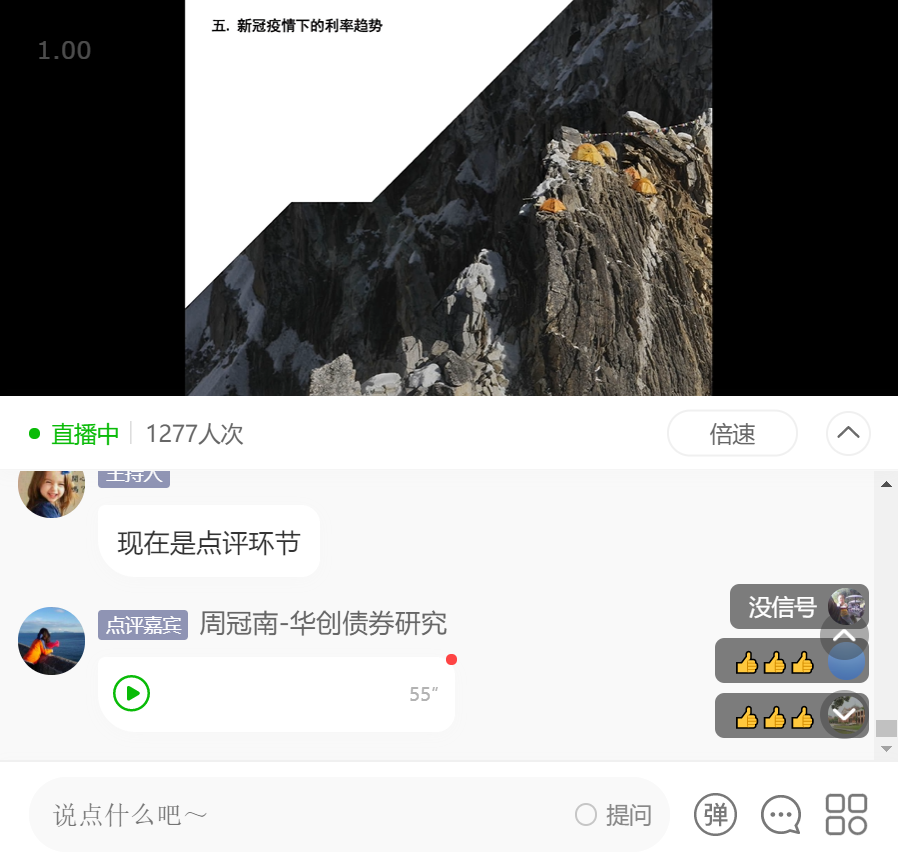Jump down with the floating down arrow
Image resolution: width=898 pixels, height=866 pixels.
[x=845, y=714]
